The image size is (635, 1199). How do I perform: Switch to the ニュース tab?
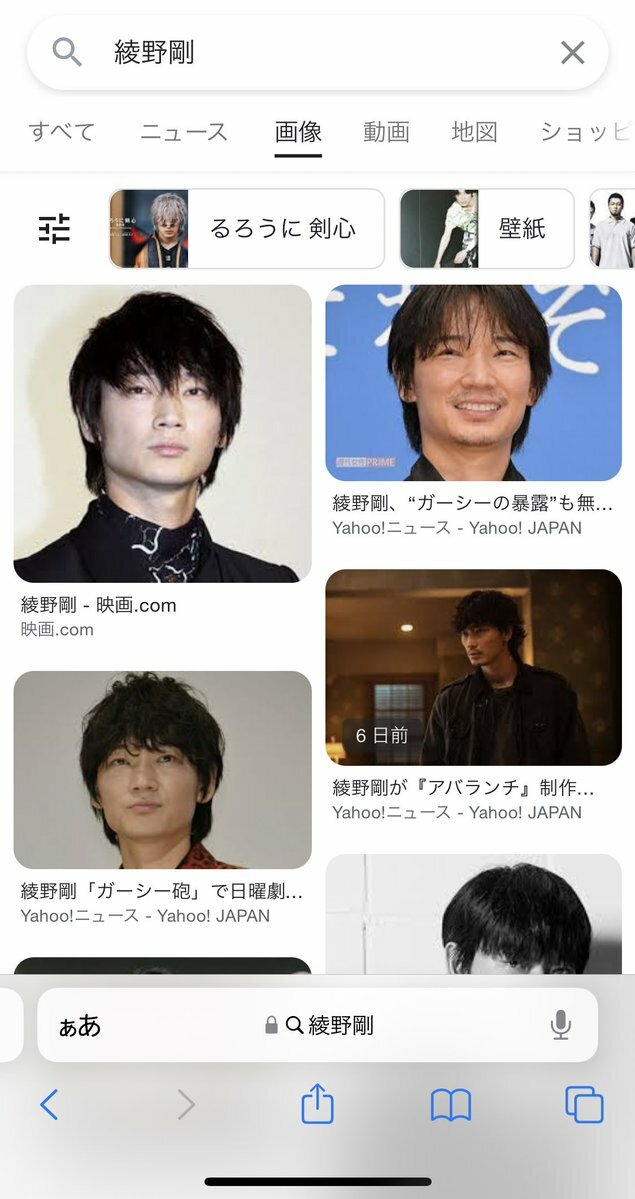tap(184, 132)
